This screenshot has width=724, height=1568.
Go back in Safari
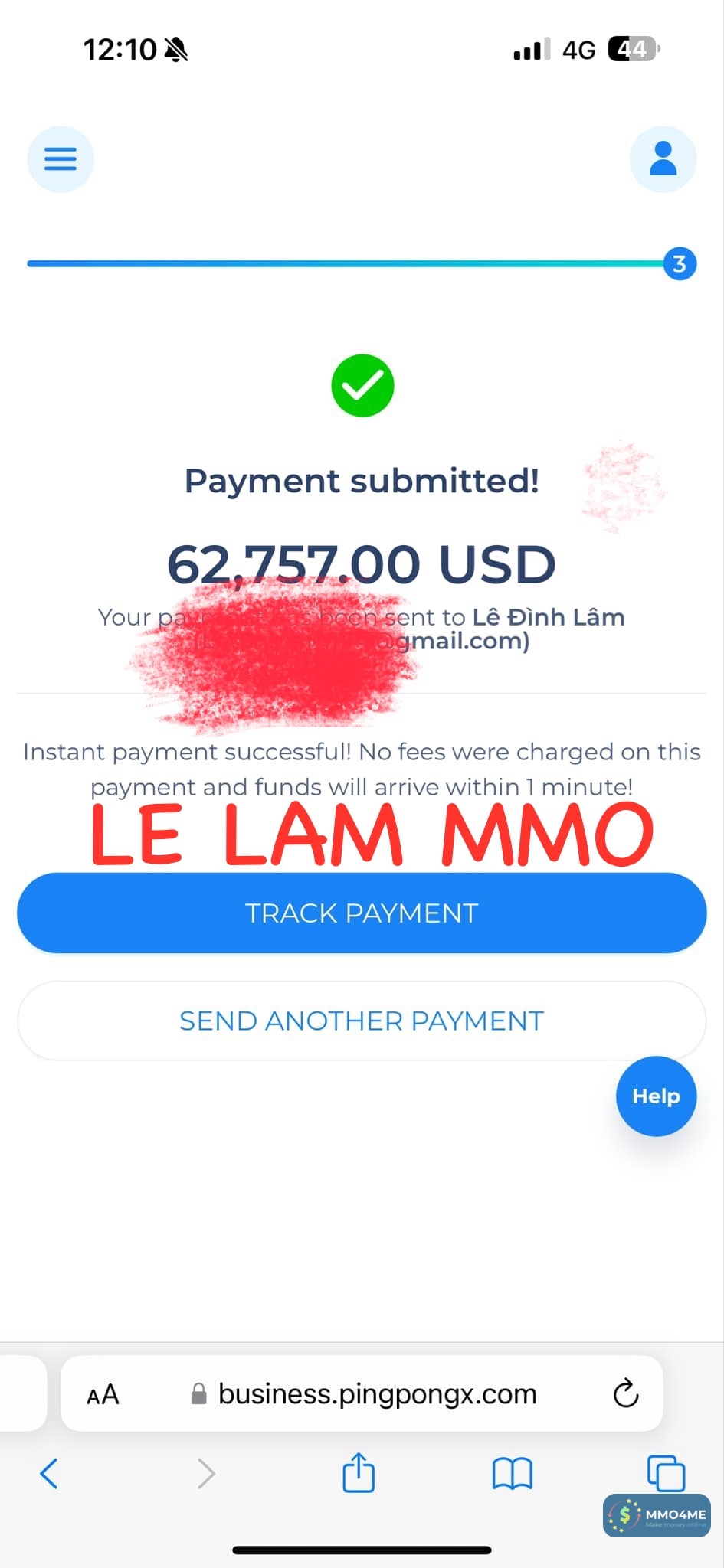tap(49, 1473)
